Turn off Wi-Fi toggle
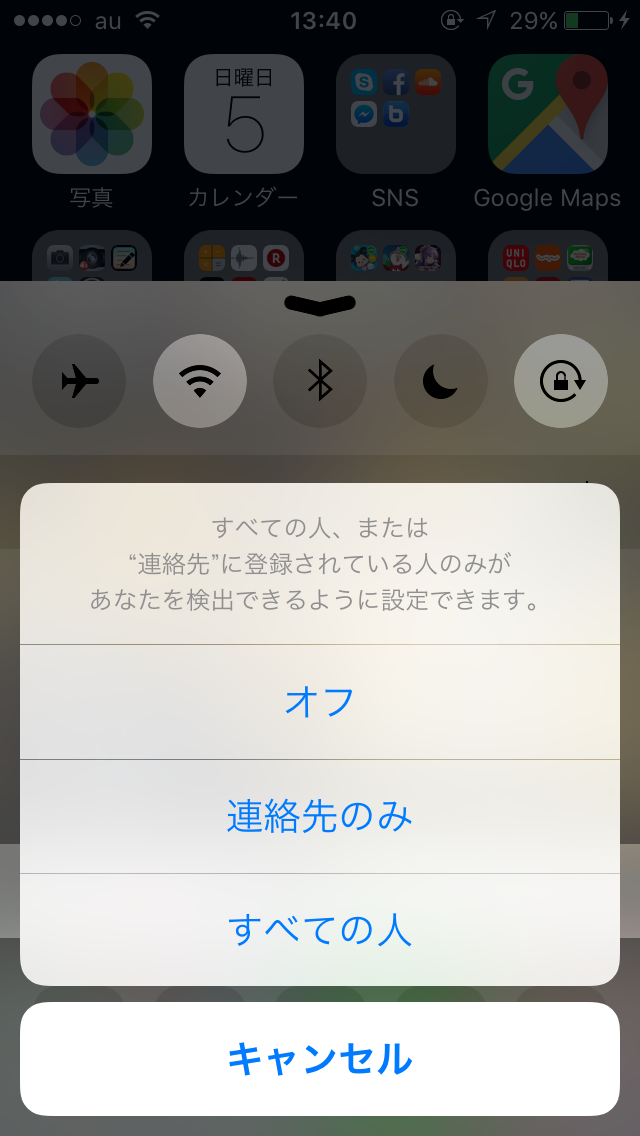 pos(200,381)
